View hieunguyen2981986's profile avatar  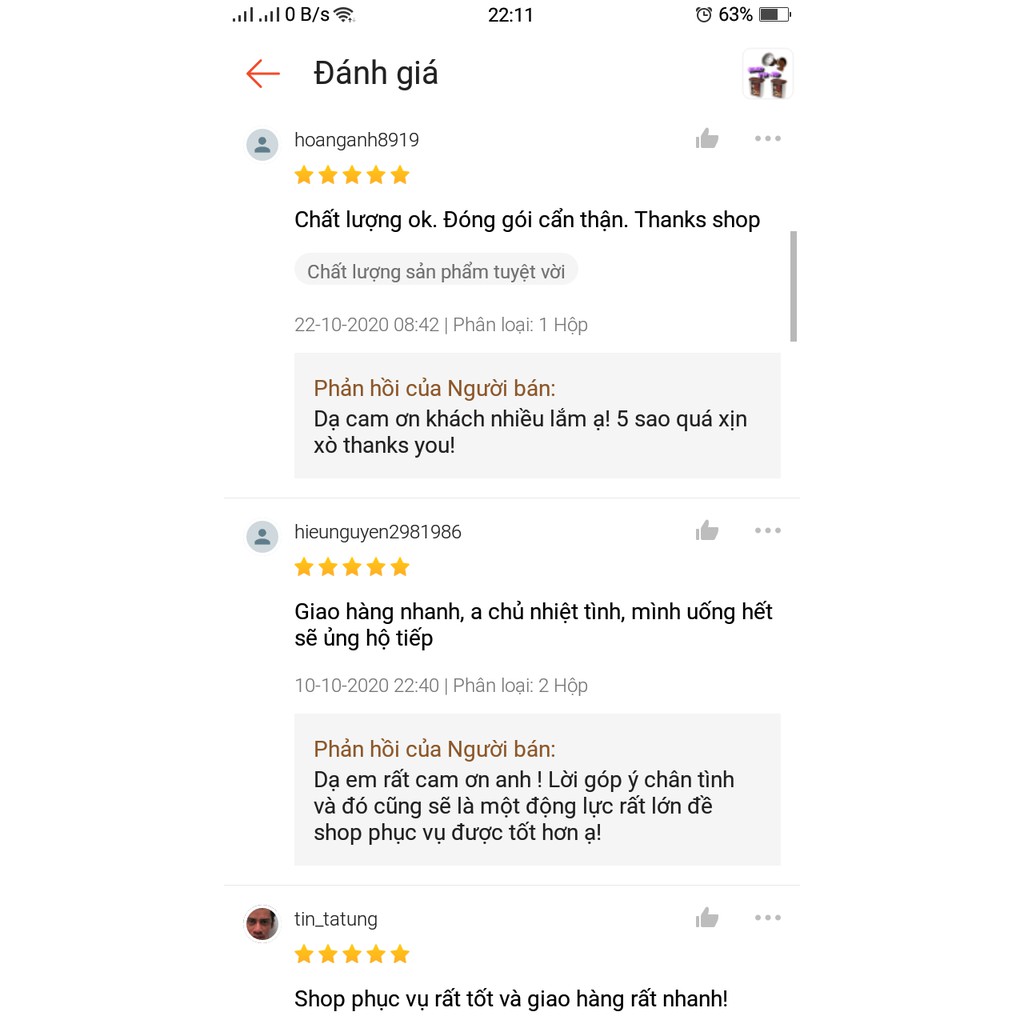point(262,537)
